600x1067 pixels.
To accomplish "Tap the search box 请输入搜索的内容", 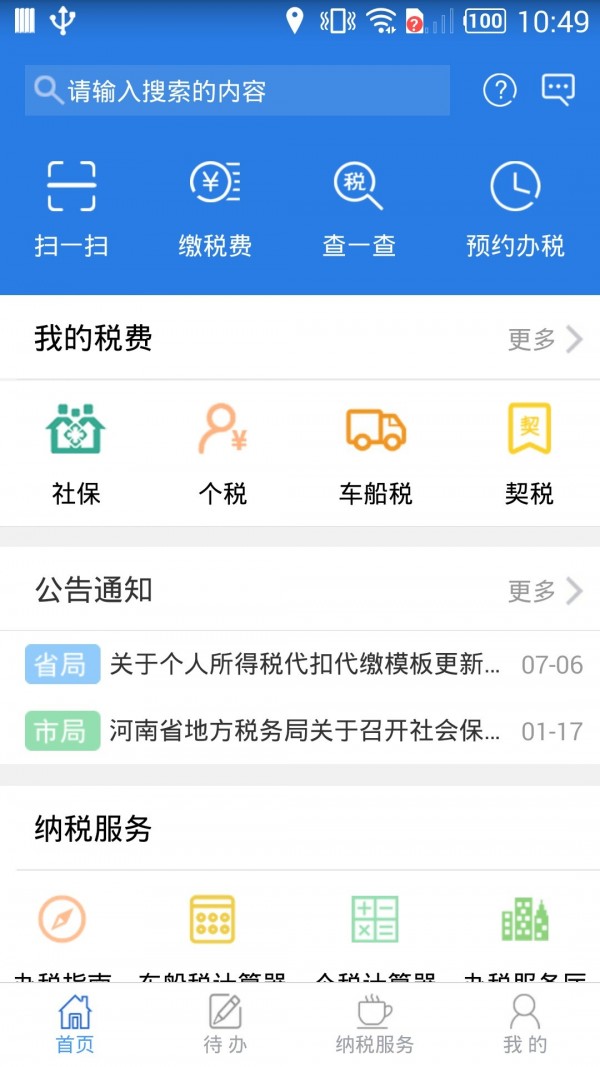I will point(237,91).
